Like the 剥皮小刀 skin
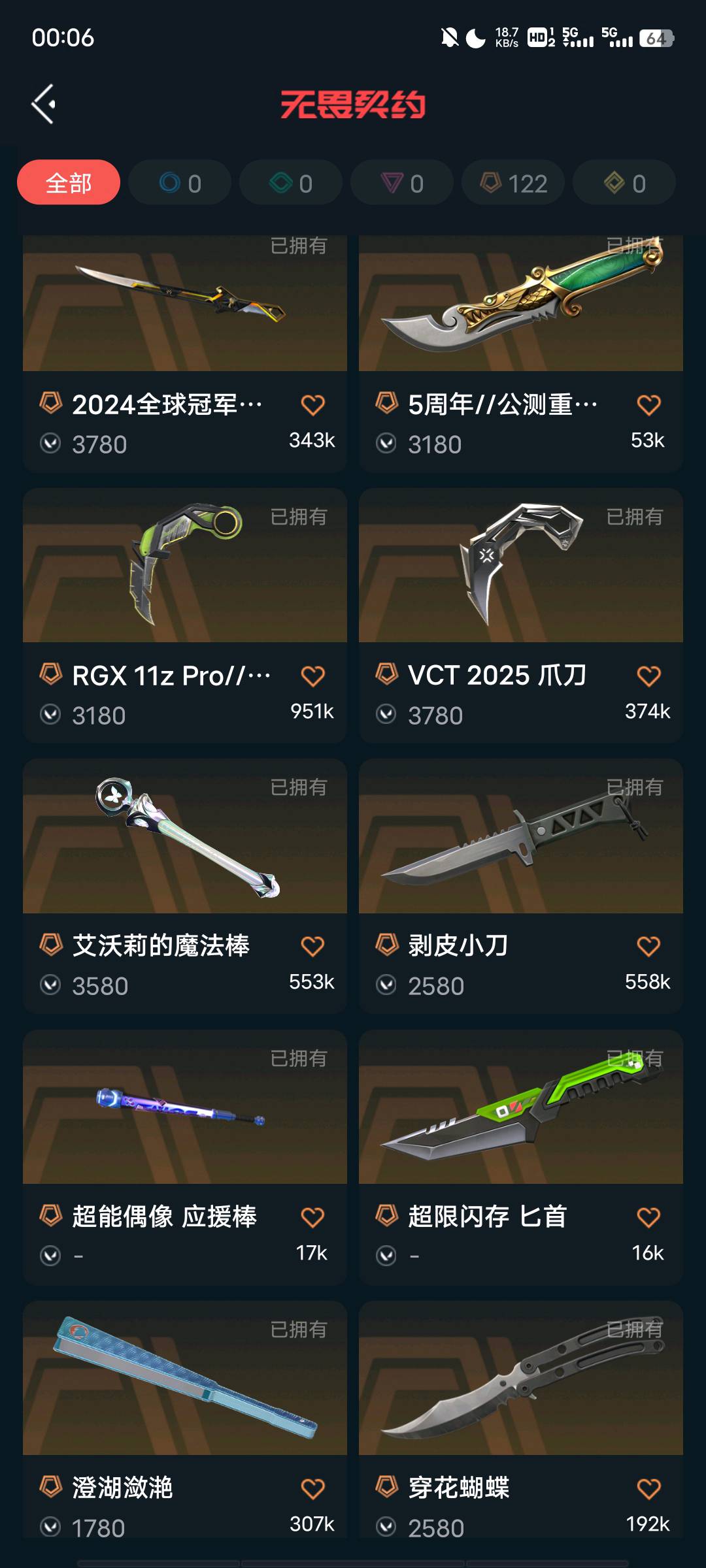Image resolution: width=706 pixels, height=1568 pixels. 648,947
